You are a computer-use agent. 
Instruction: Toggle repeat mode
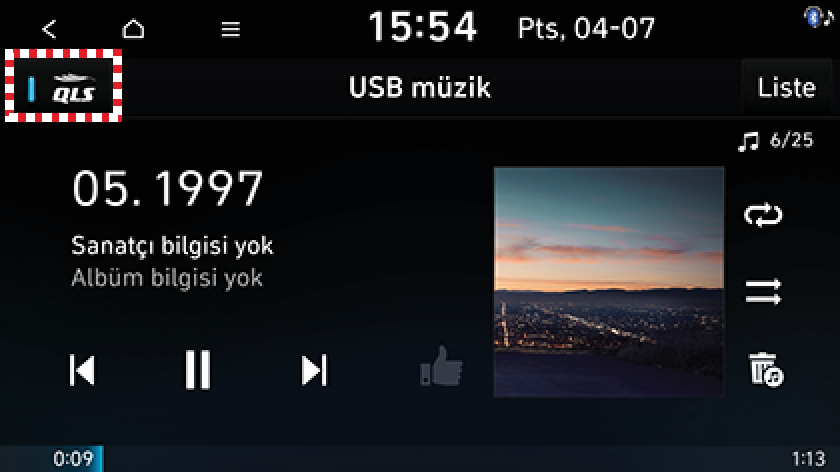pos(763,215)
